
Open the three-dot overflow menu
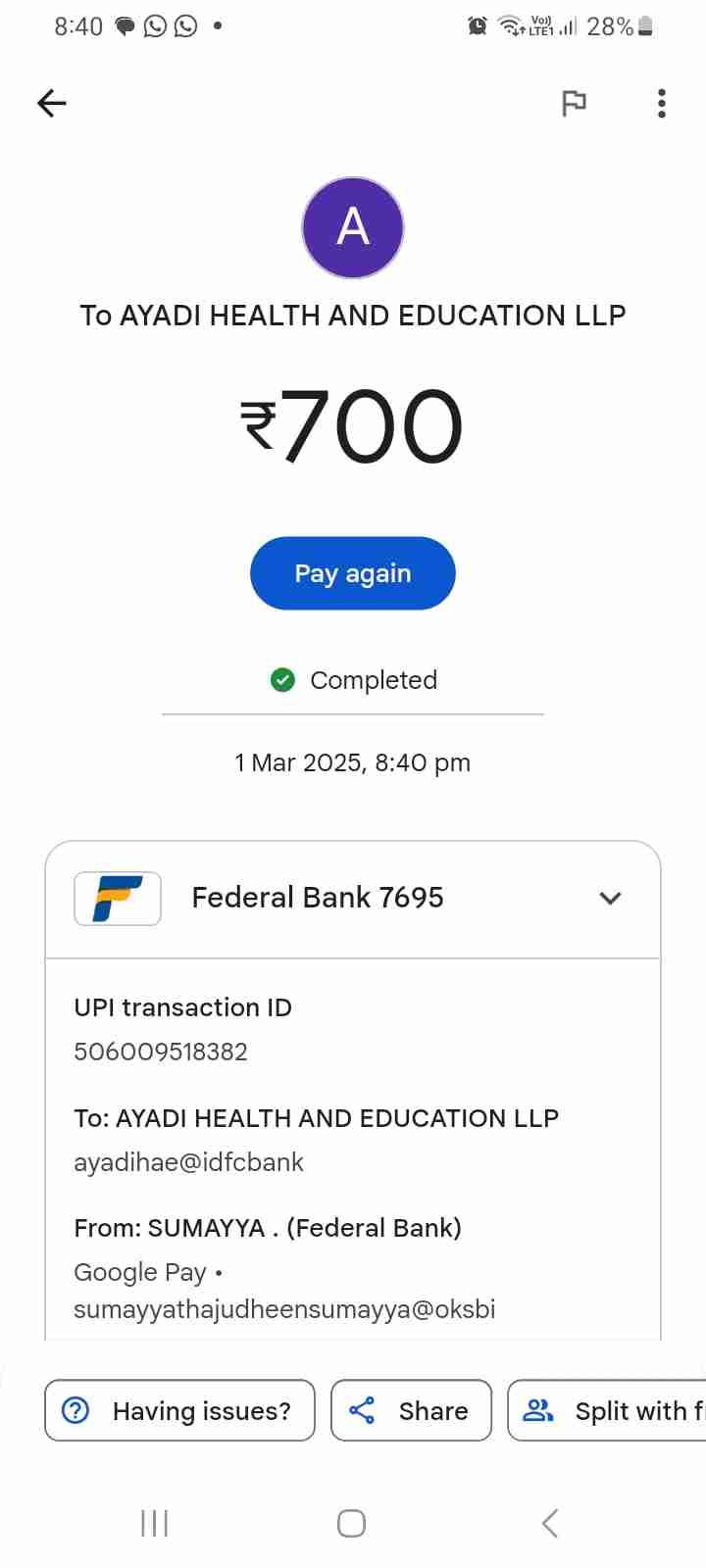662,103
